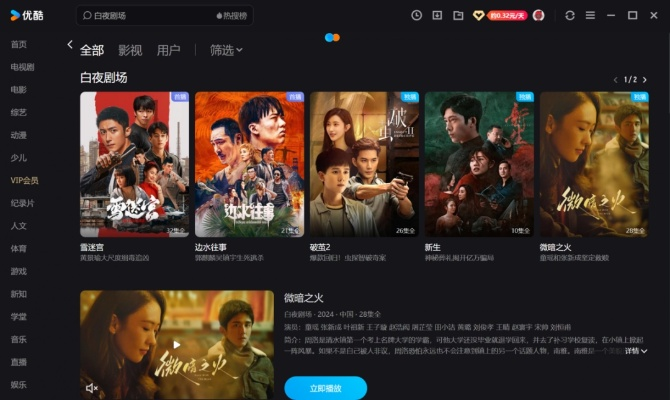Open the 纪录片 sidebar section
This screenshot has height=400, width=670.
(x=22, y=203)
